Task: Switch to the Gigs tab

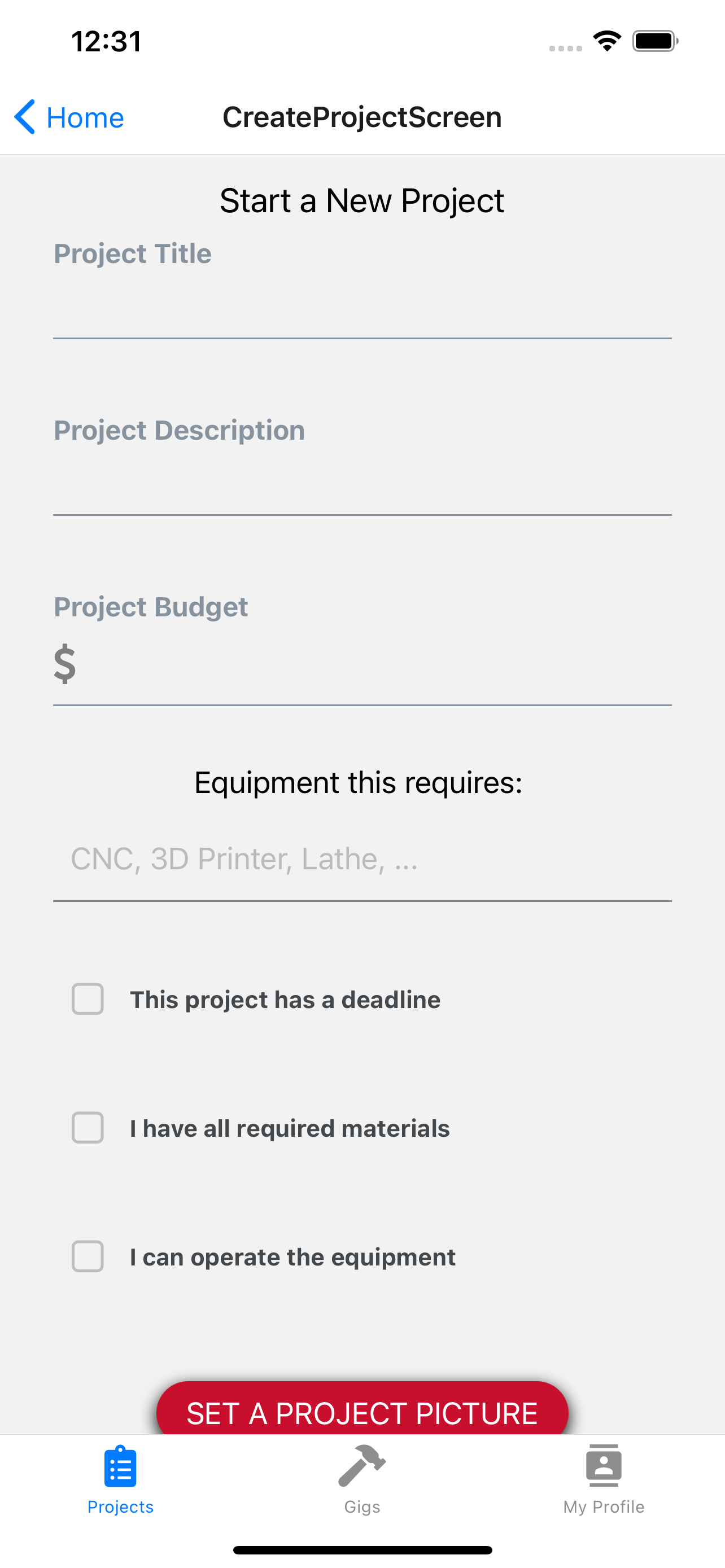Action: point(362,1479)
